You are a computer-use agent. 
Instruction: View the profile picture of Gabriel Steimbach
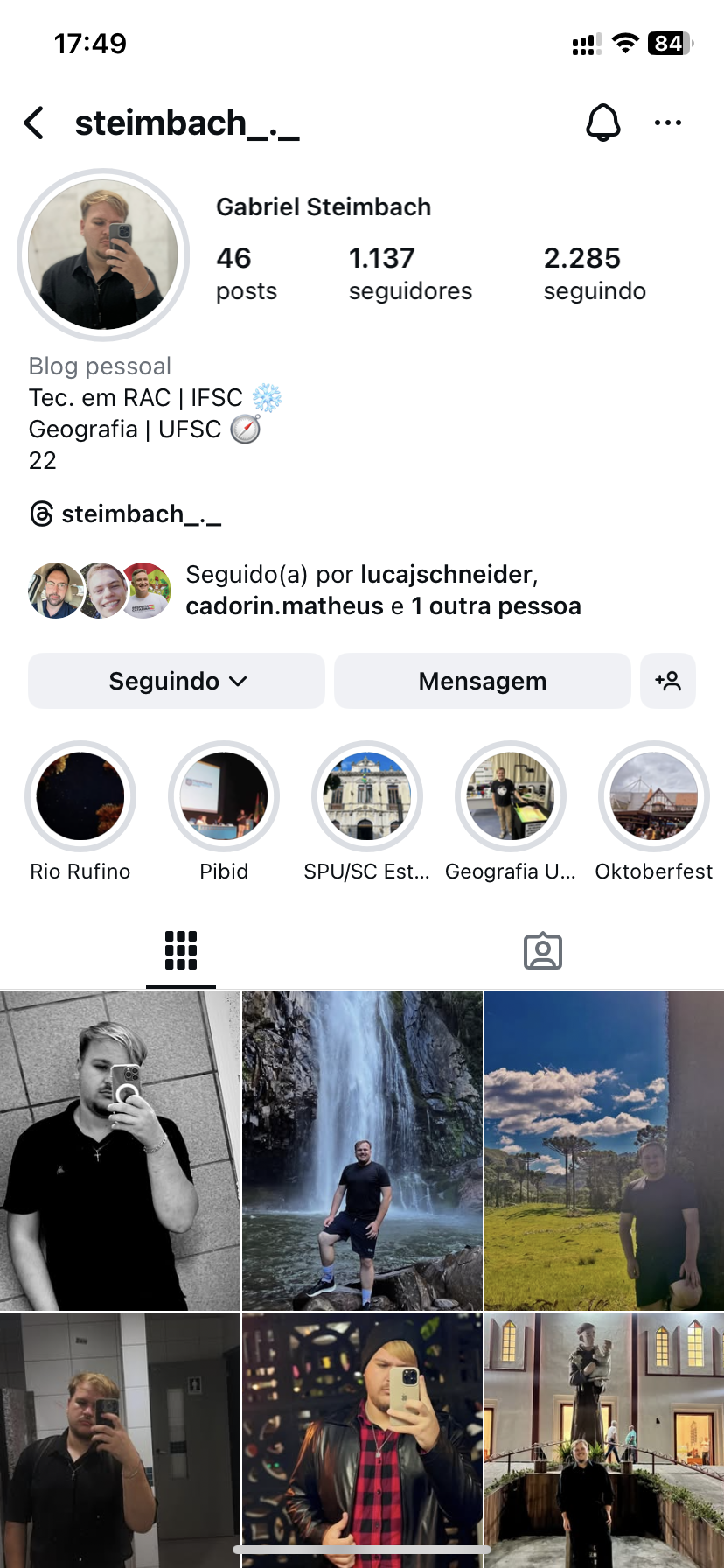(103, 255)
